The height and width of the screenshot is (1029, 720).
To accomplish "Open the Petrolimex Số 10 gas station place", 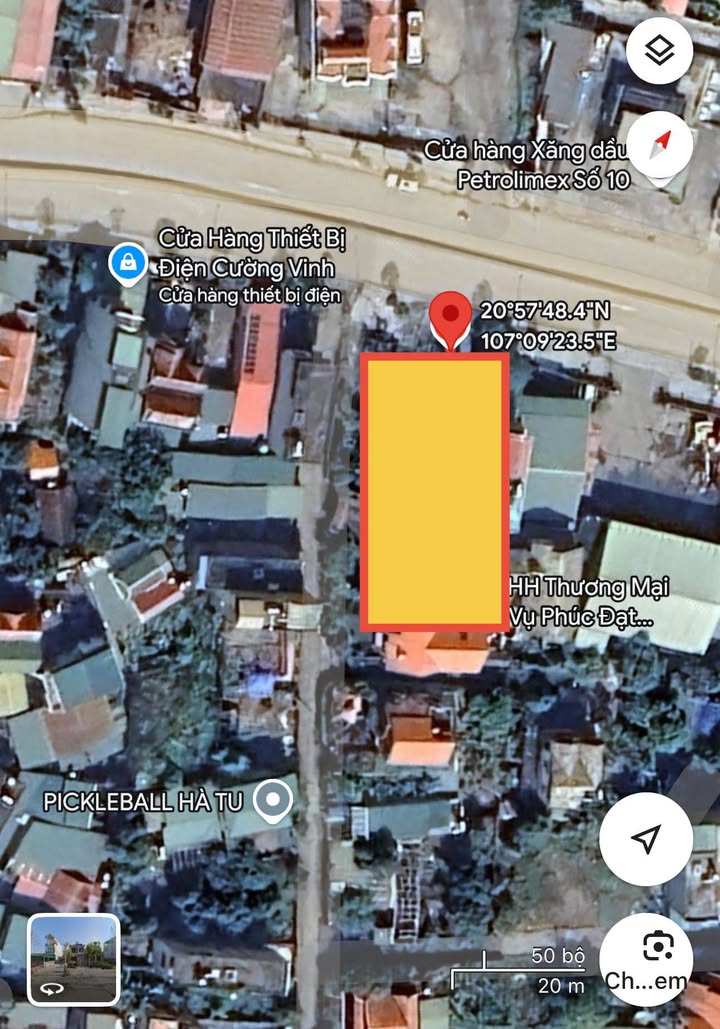I will click(540, 166).
